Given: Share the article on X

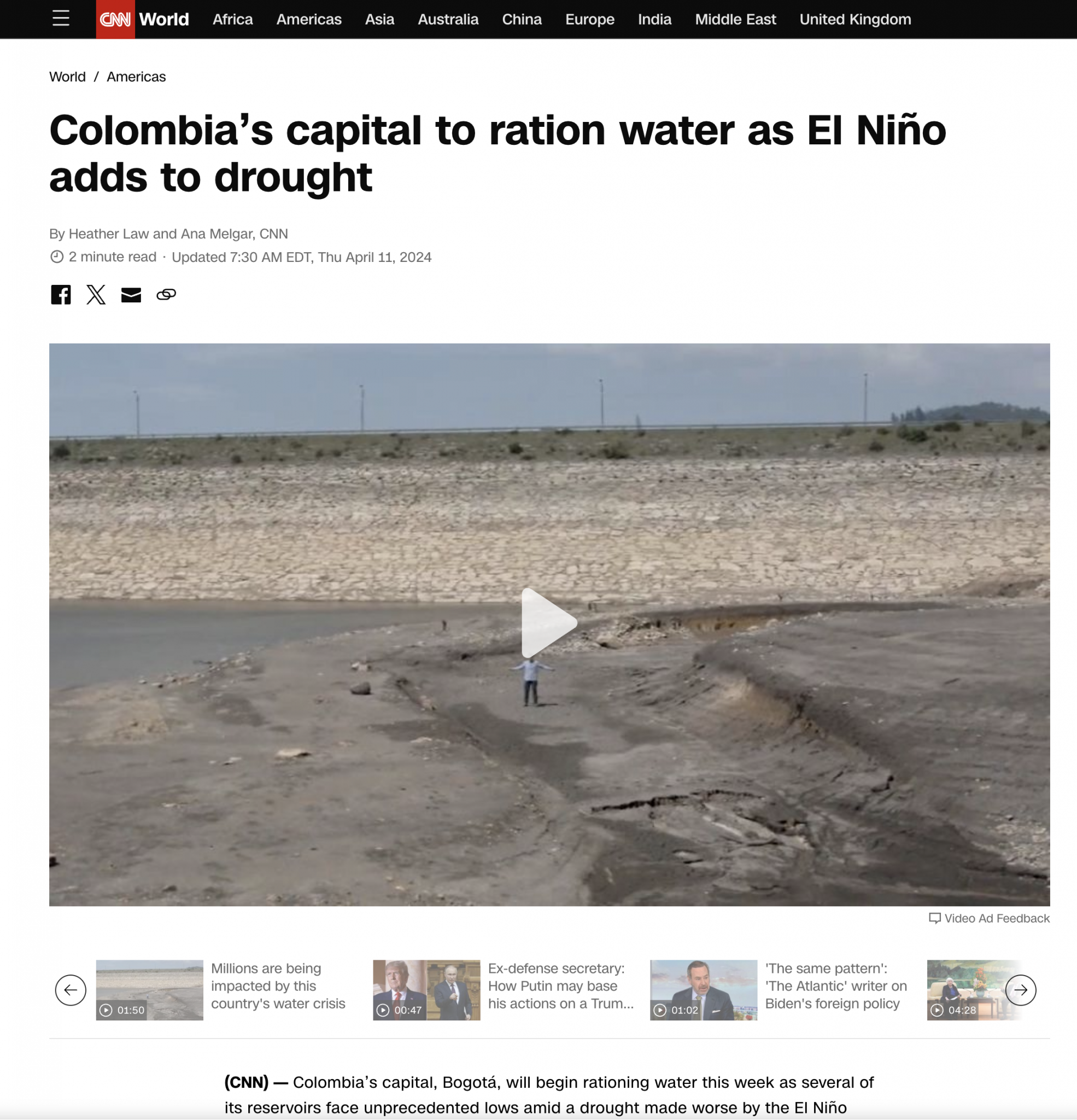Looking at the screenshot, I should (96, 294).
